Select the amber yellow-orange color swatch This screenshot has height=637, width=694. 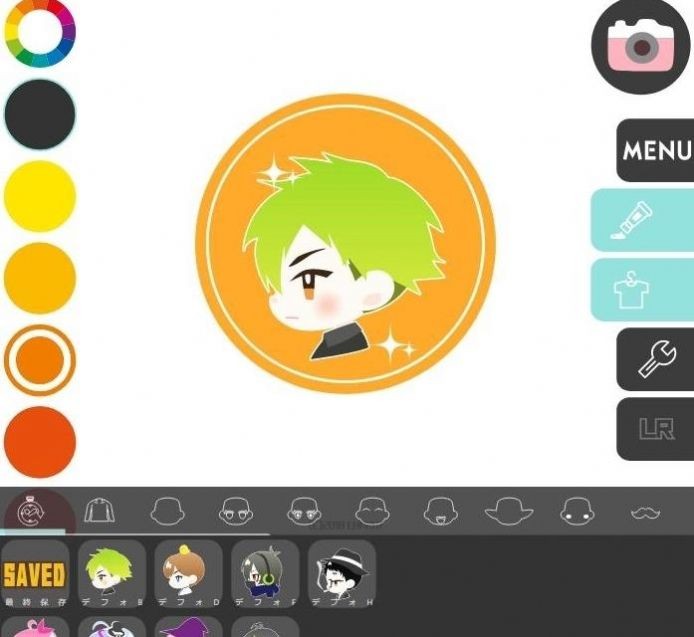[40, 278]
